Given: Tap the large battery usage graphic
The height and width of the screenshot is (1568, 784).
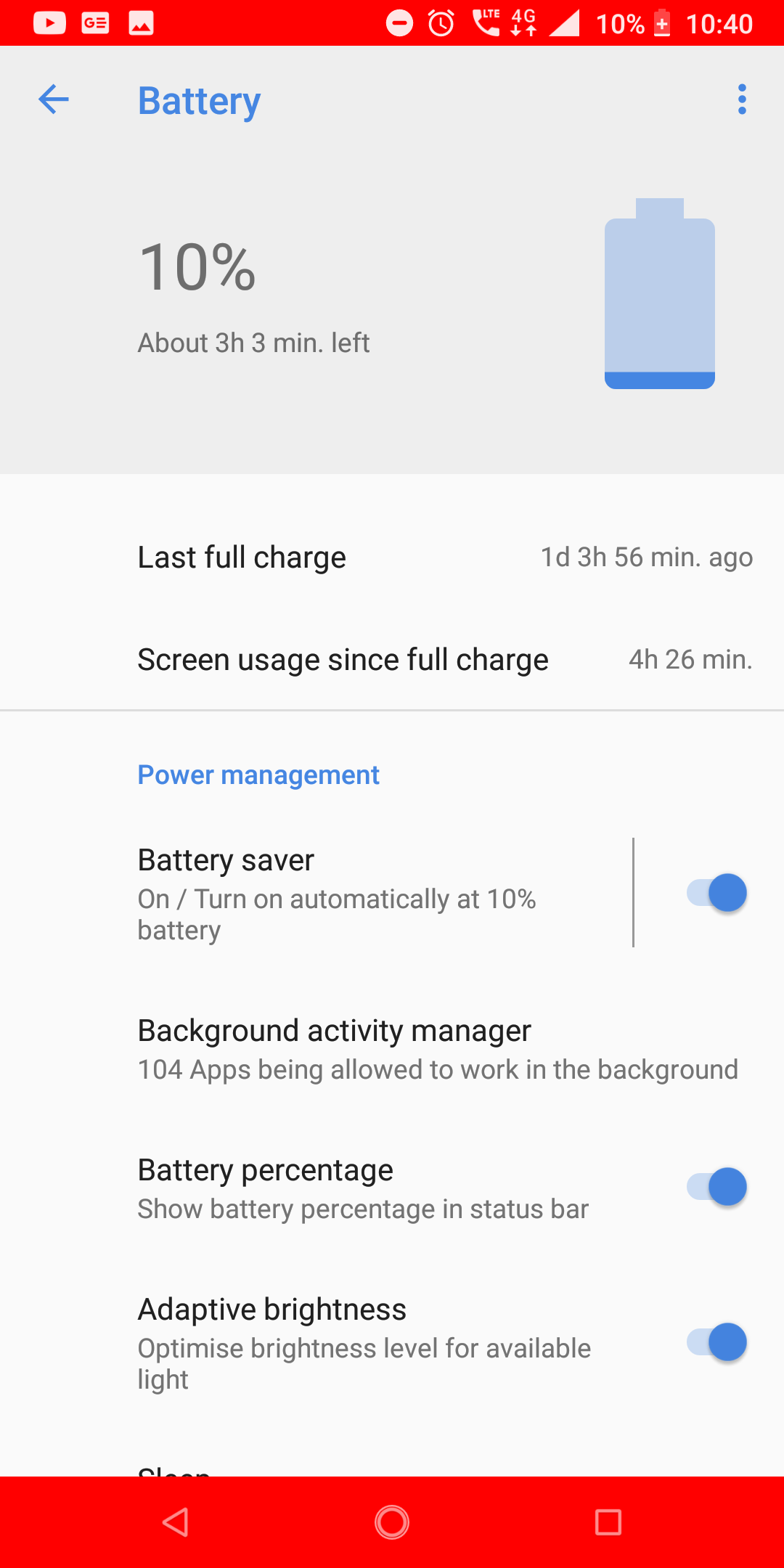Looking at the screenshot, I should [x=660, y=293].
